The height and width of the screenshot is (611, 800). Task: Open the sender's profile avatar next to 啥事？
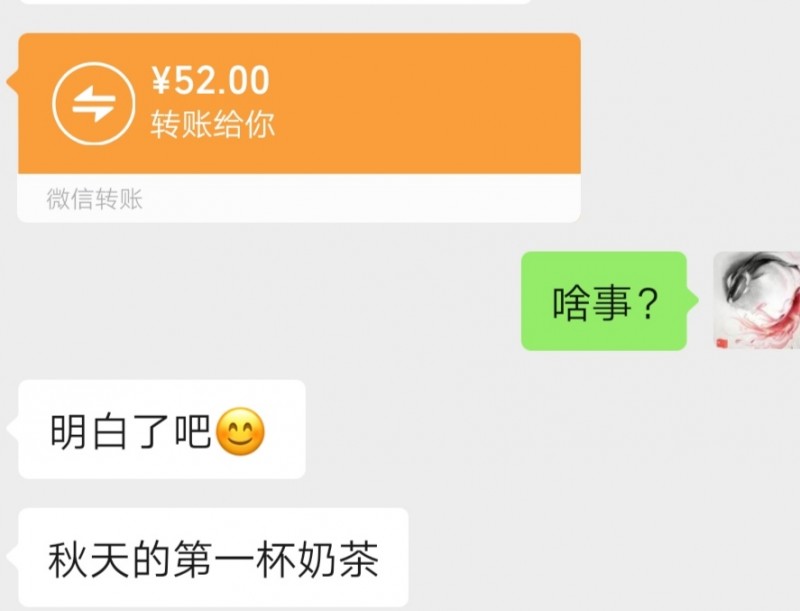[756, 300]
